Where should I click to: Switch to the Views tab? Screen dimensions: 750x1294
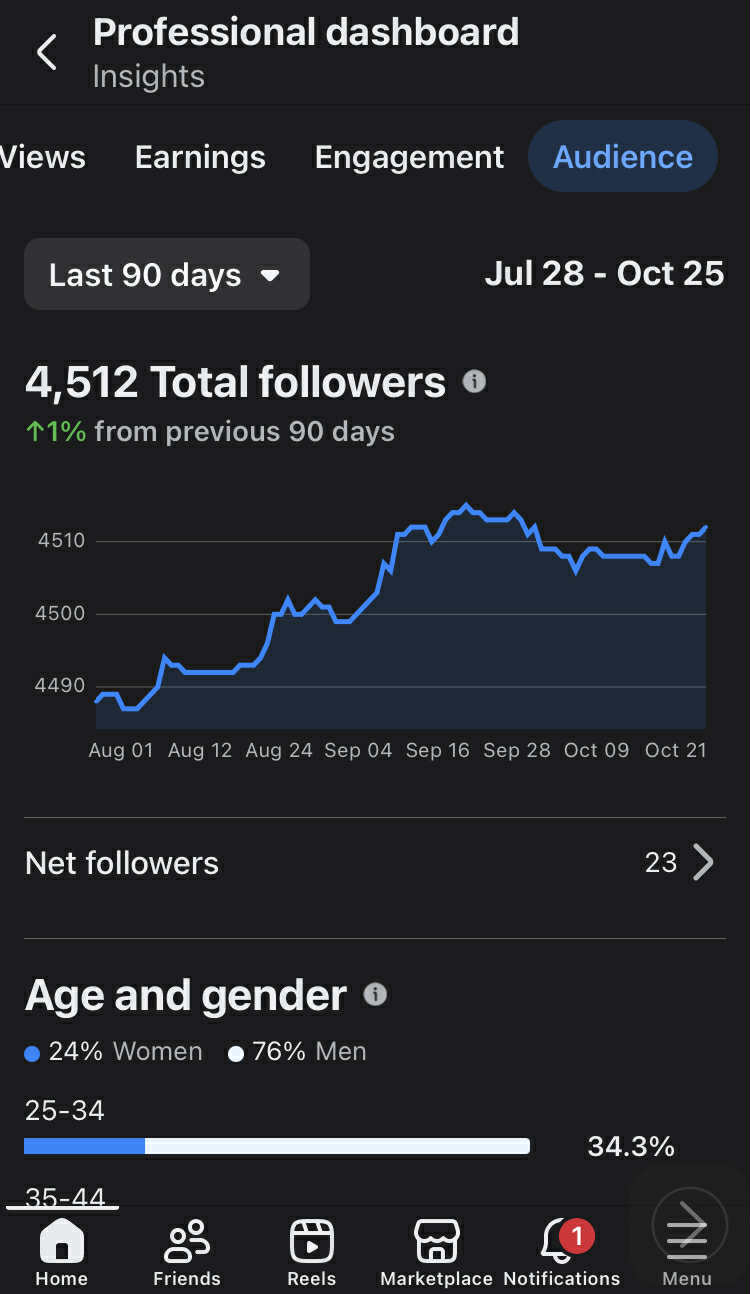42,157
